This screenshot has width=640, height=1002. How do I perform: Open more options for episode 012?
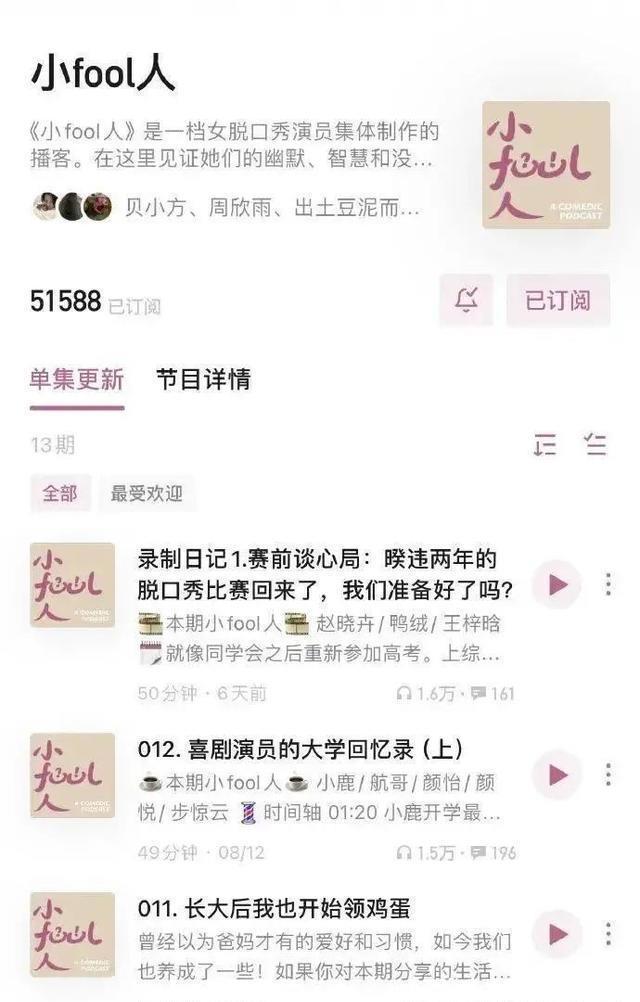(608, 774)
